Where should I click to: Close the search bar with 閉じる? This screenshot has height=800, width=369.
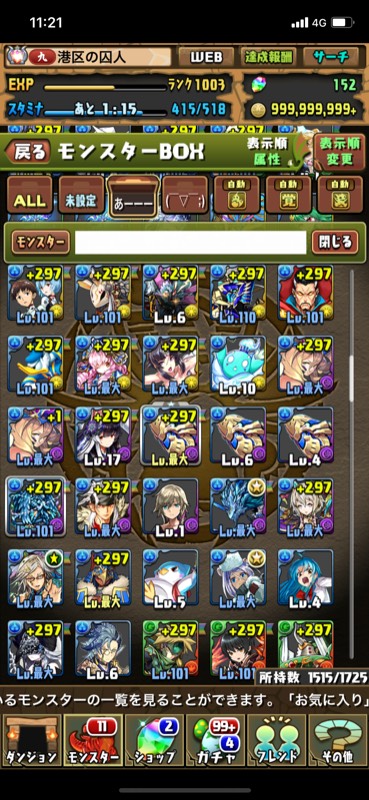click(x=335, y=242)
